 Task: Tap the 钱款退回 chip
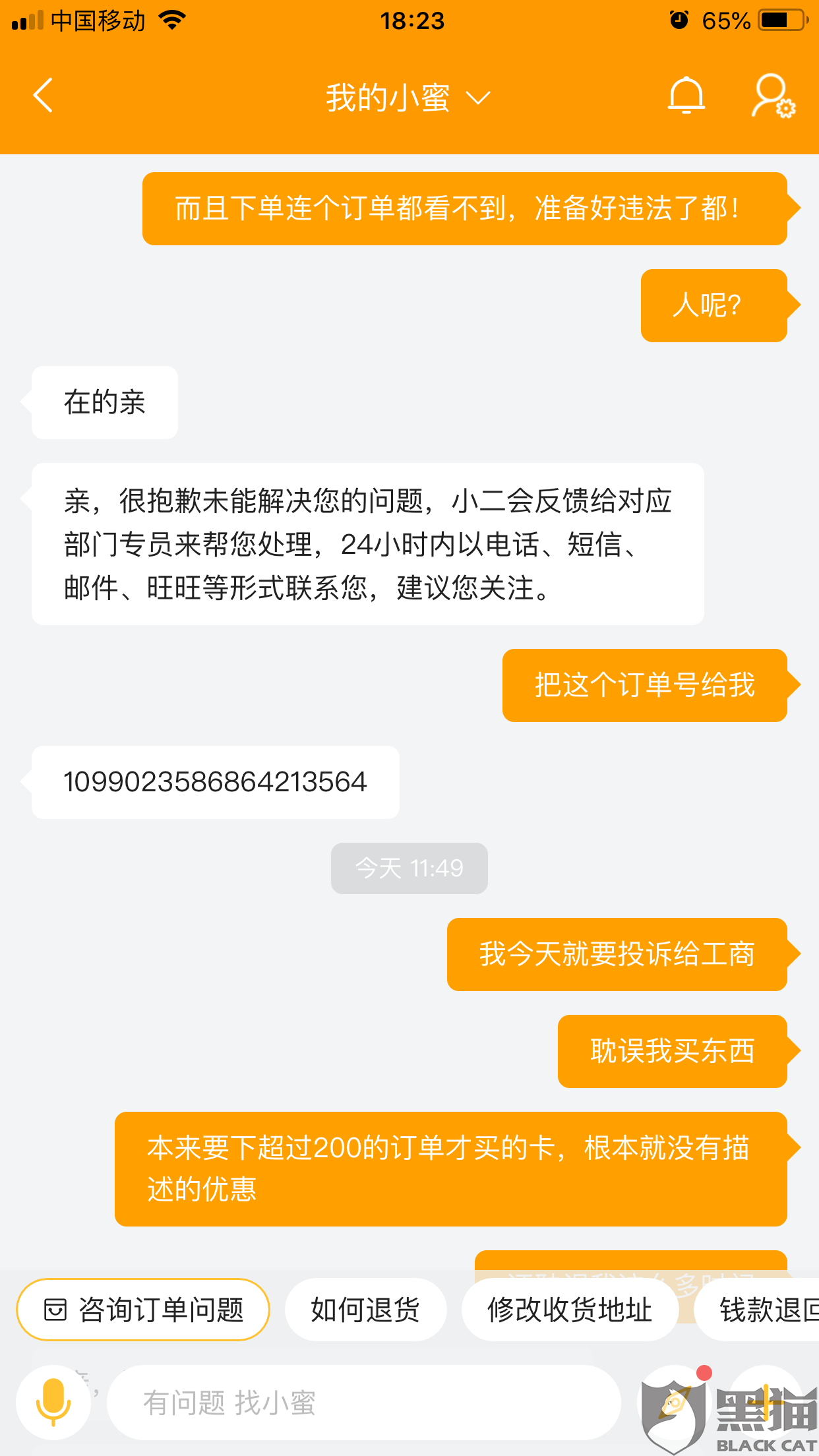757,1310
